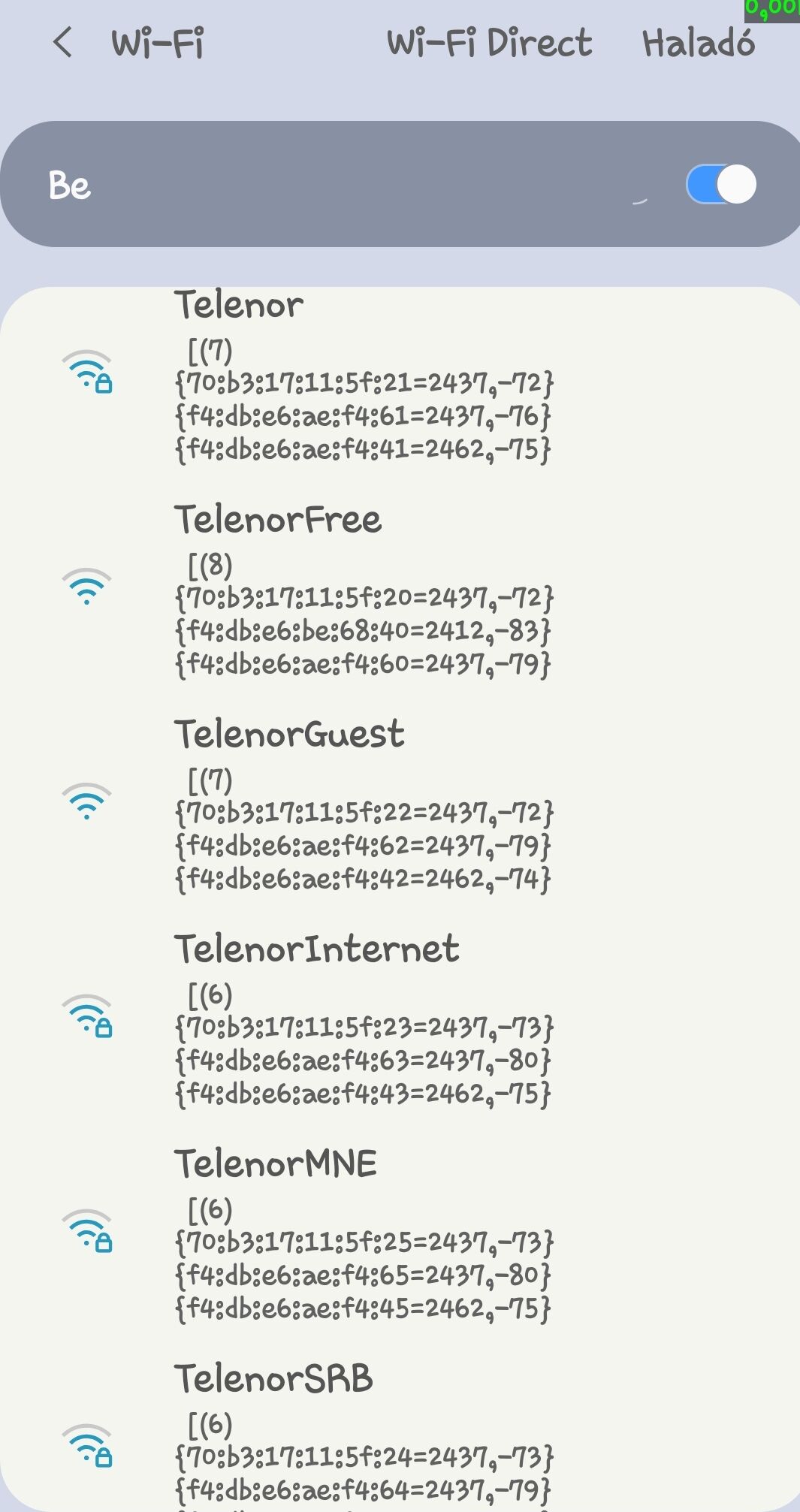Open Wi-Fi Direct
The height and width of the screenshot is (1512, 800).
point(489,43)
